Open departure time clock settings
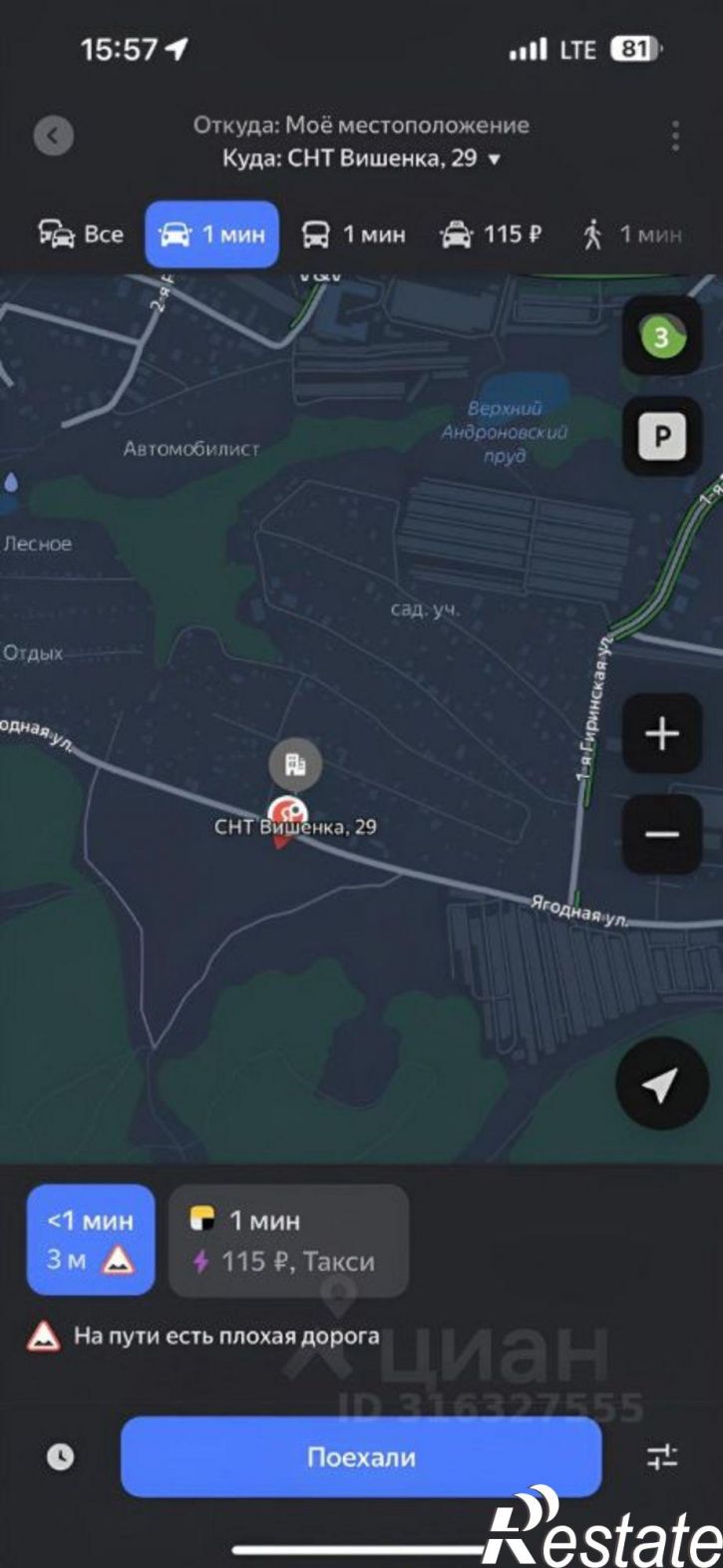 pos(60,1457)
